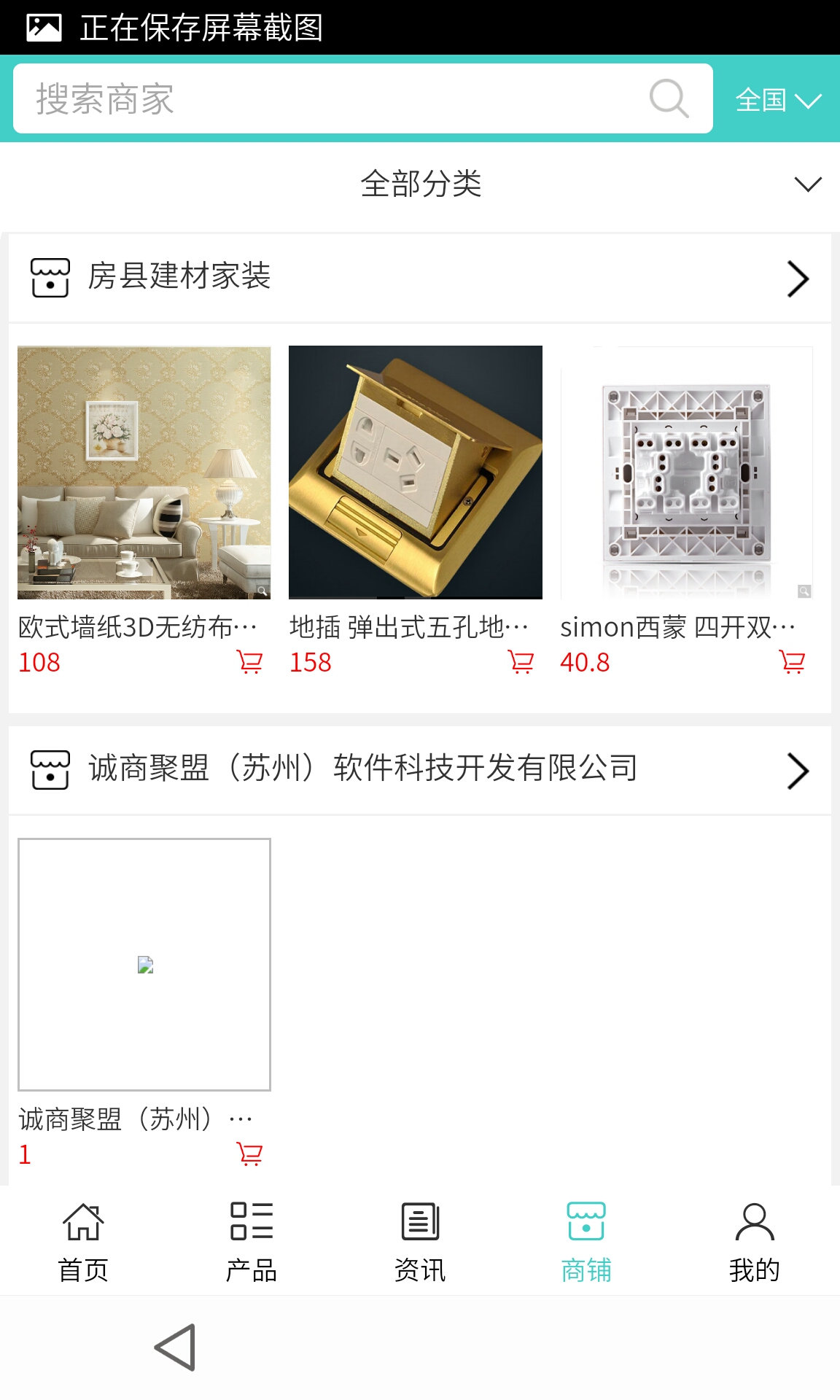Go to the 首页 tab
Viewport: 840px width, 1400px height.
tap(83, 1241)
